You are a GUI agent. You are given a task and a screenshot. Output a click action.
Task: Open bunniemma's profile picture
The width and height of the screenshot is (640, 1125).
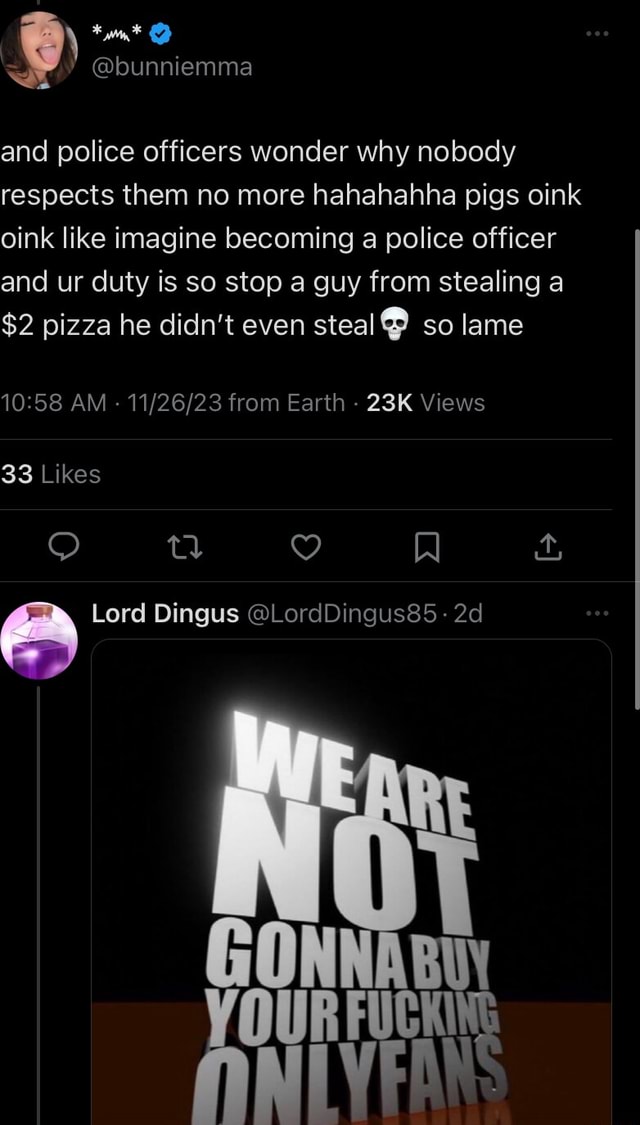40,50
